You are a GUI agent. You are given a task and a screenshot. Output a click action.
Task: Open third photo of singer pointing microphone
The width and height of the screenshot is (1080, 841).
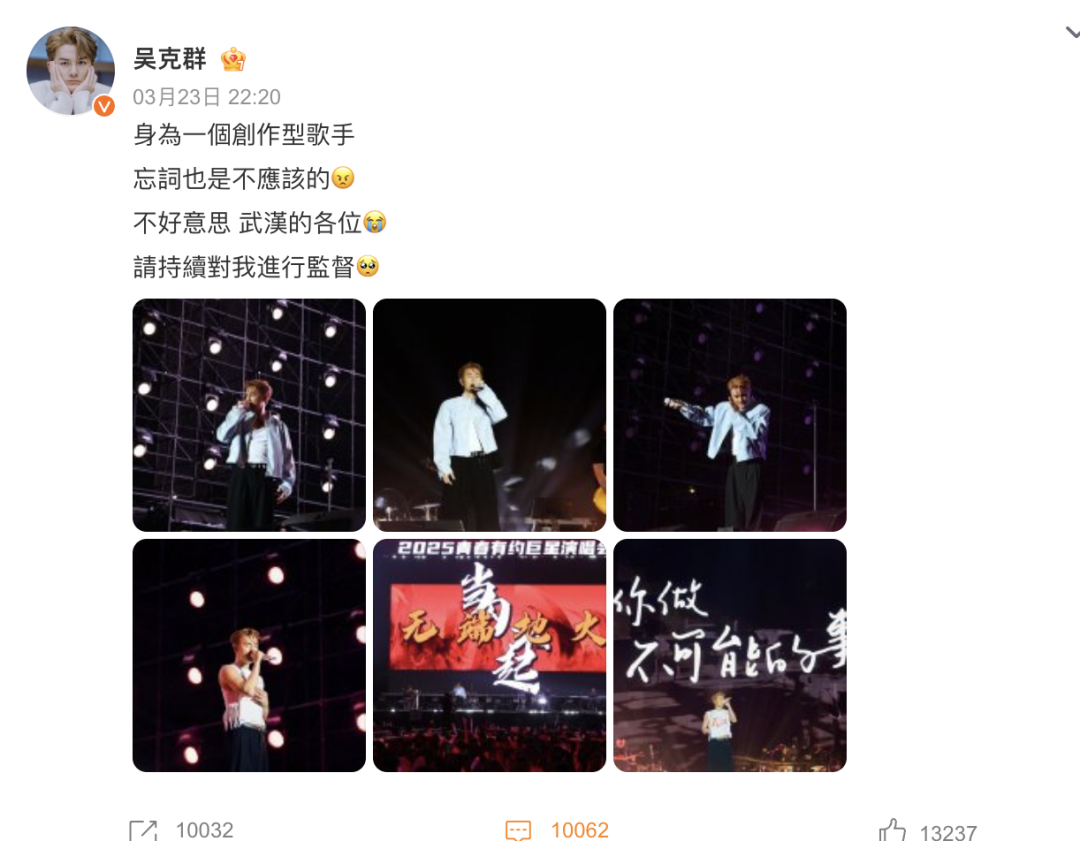pyautogui.click(x=729, y=415)
